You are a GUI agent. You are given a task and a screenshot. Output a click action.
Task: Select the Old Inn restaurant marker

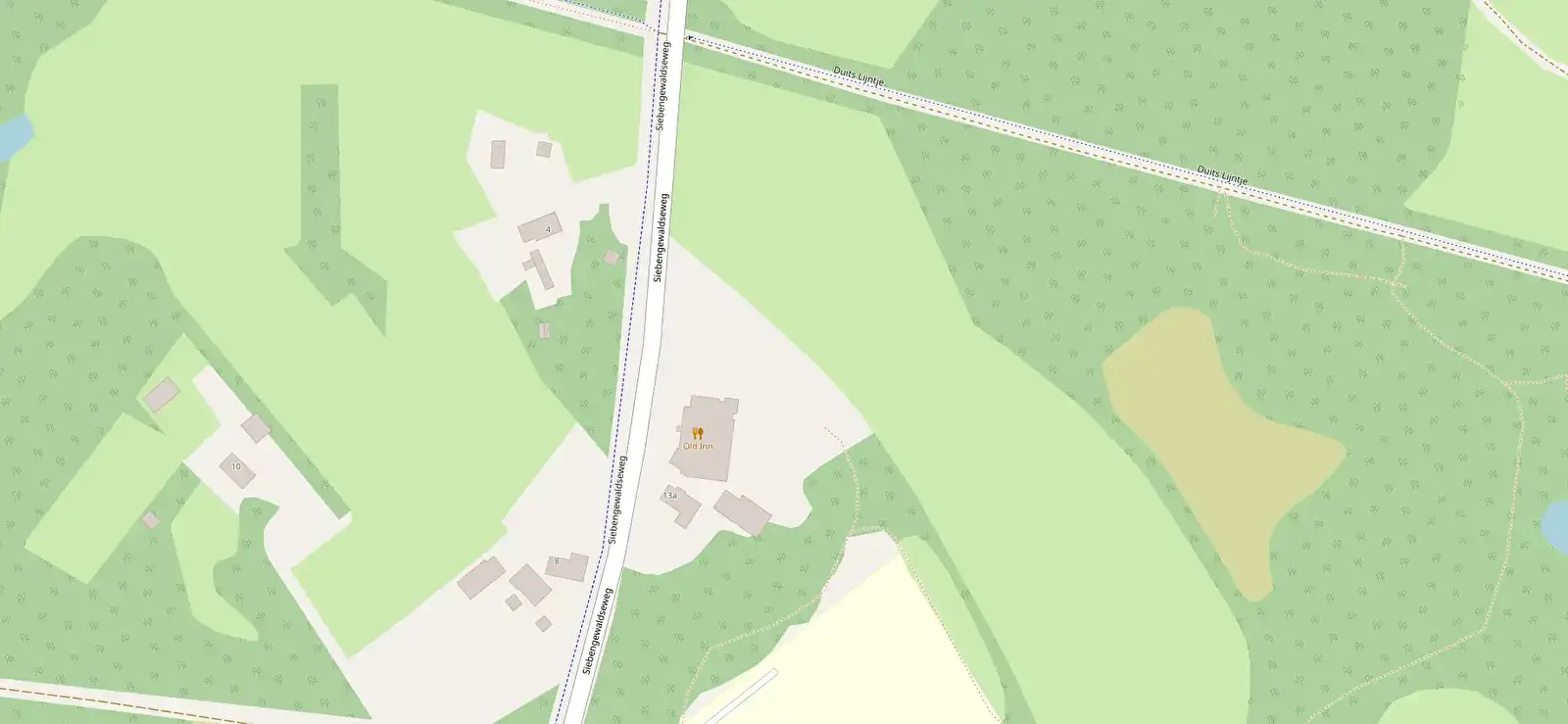tap(698, 433)
